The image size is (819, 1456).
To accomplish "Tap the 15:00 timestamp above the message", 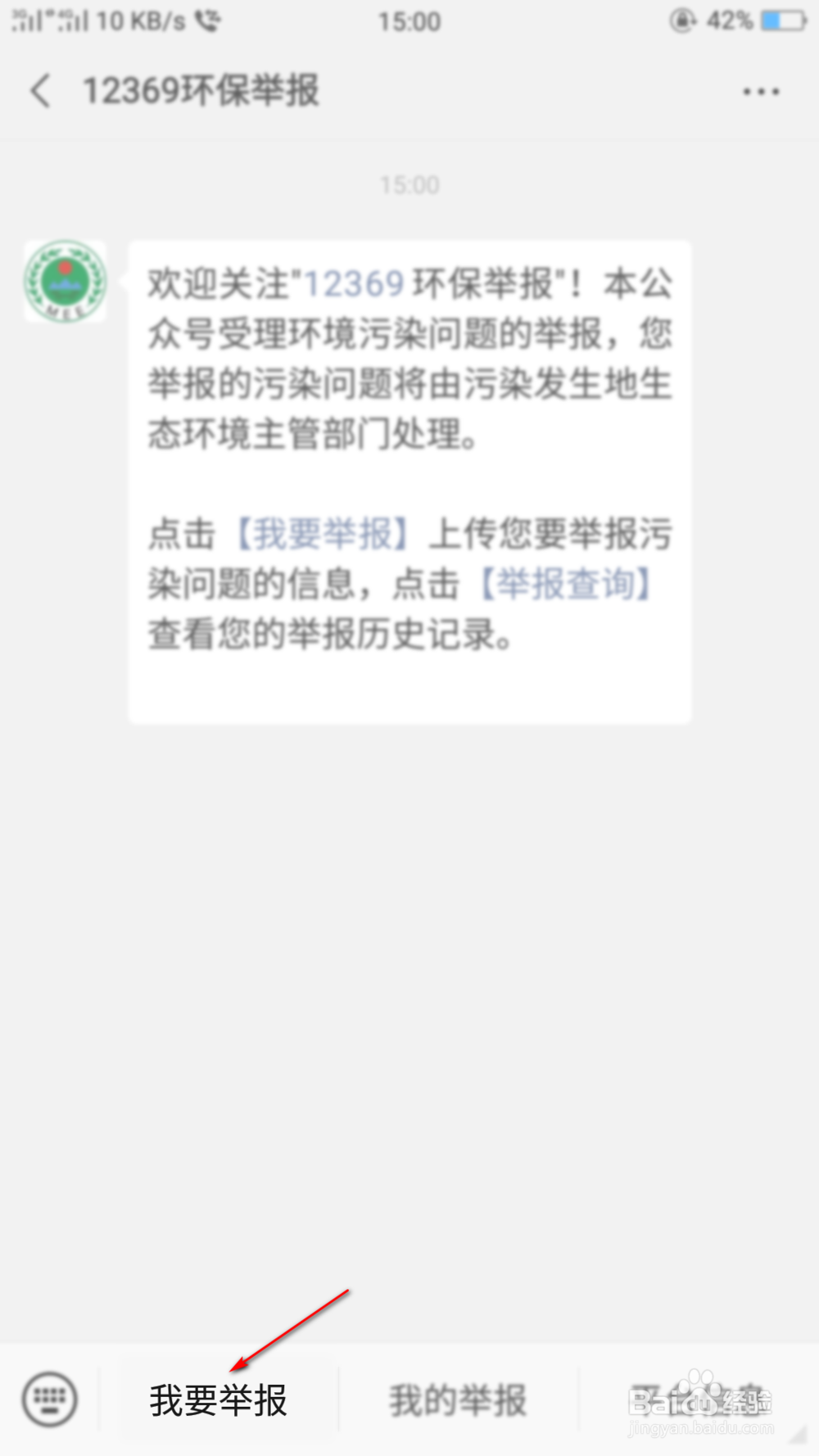I will [x=409, y=184].
